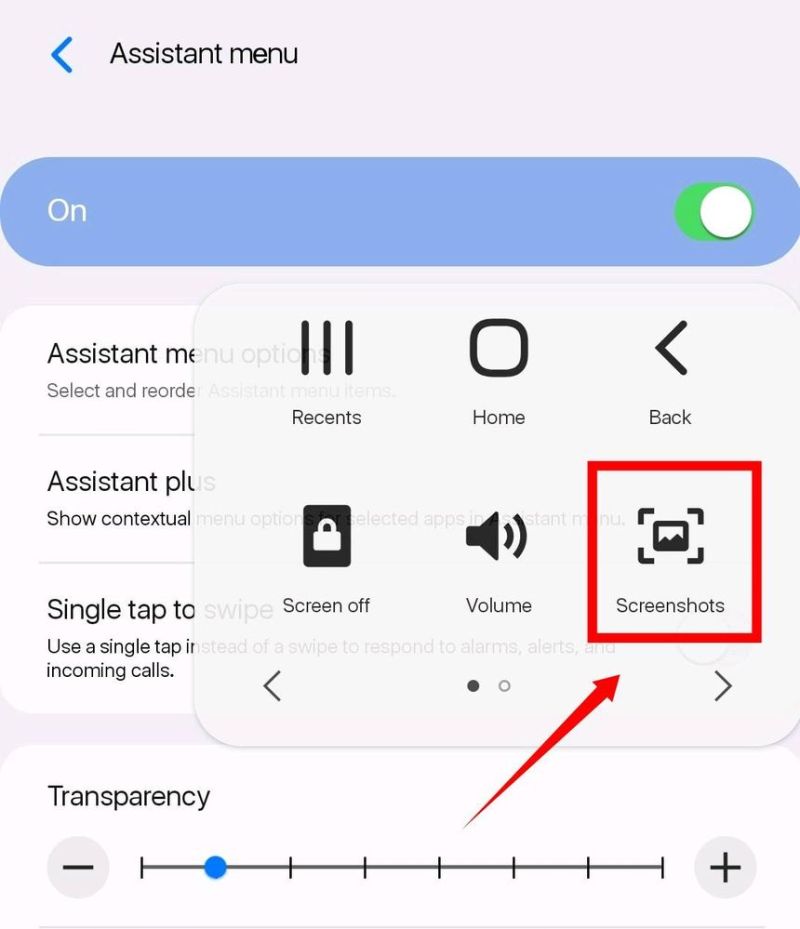
Task: Go to next assistant menu page
Action: click(x=723, y=686)
